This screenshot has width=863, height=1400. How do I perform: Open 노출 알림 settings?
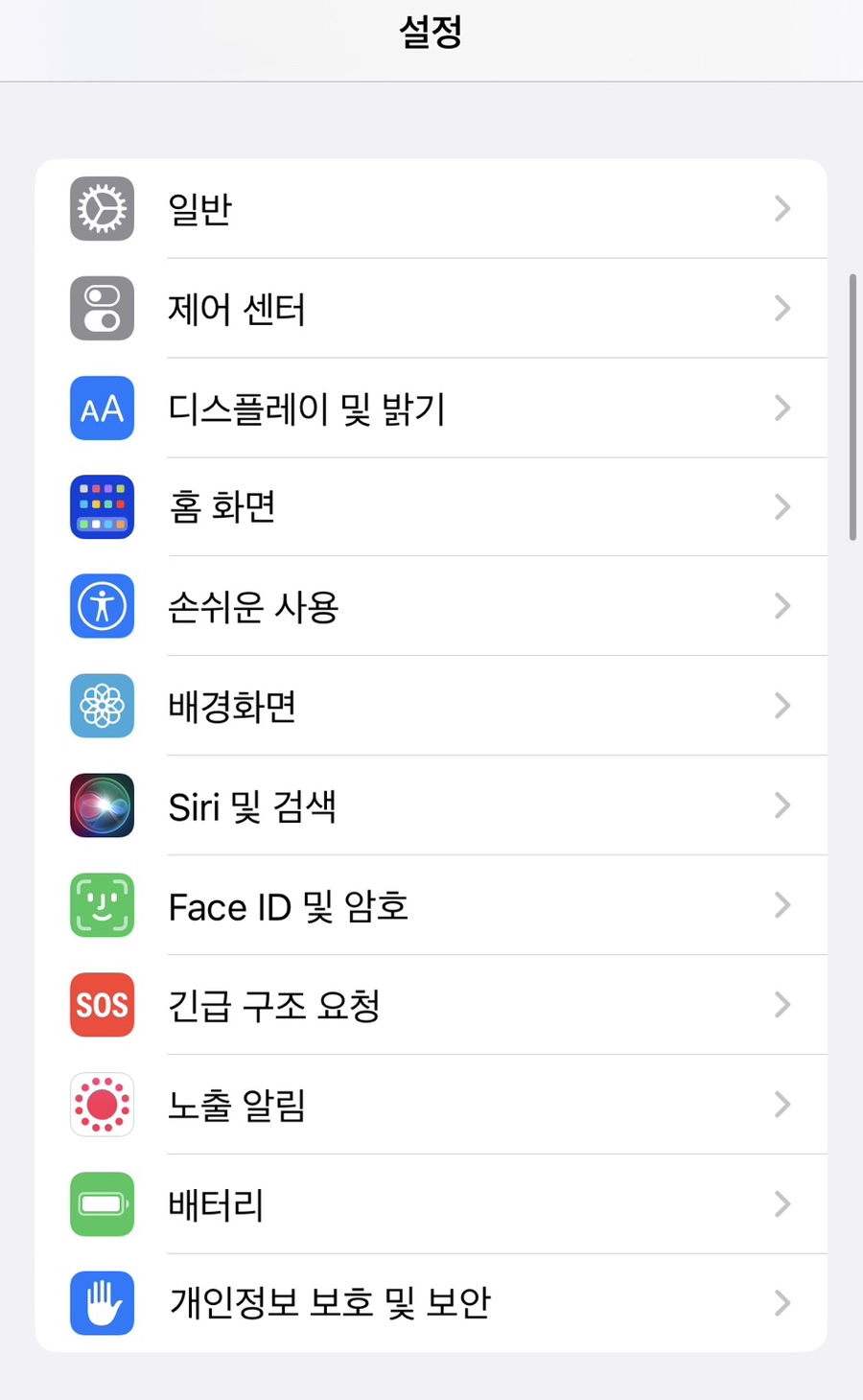tap(431, 1106)
